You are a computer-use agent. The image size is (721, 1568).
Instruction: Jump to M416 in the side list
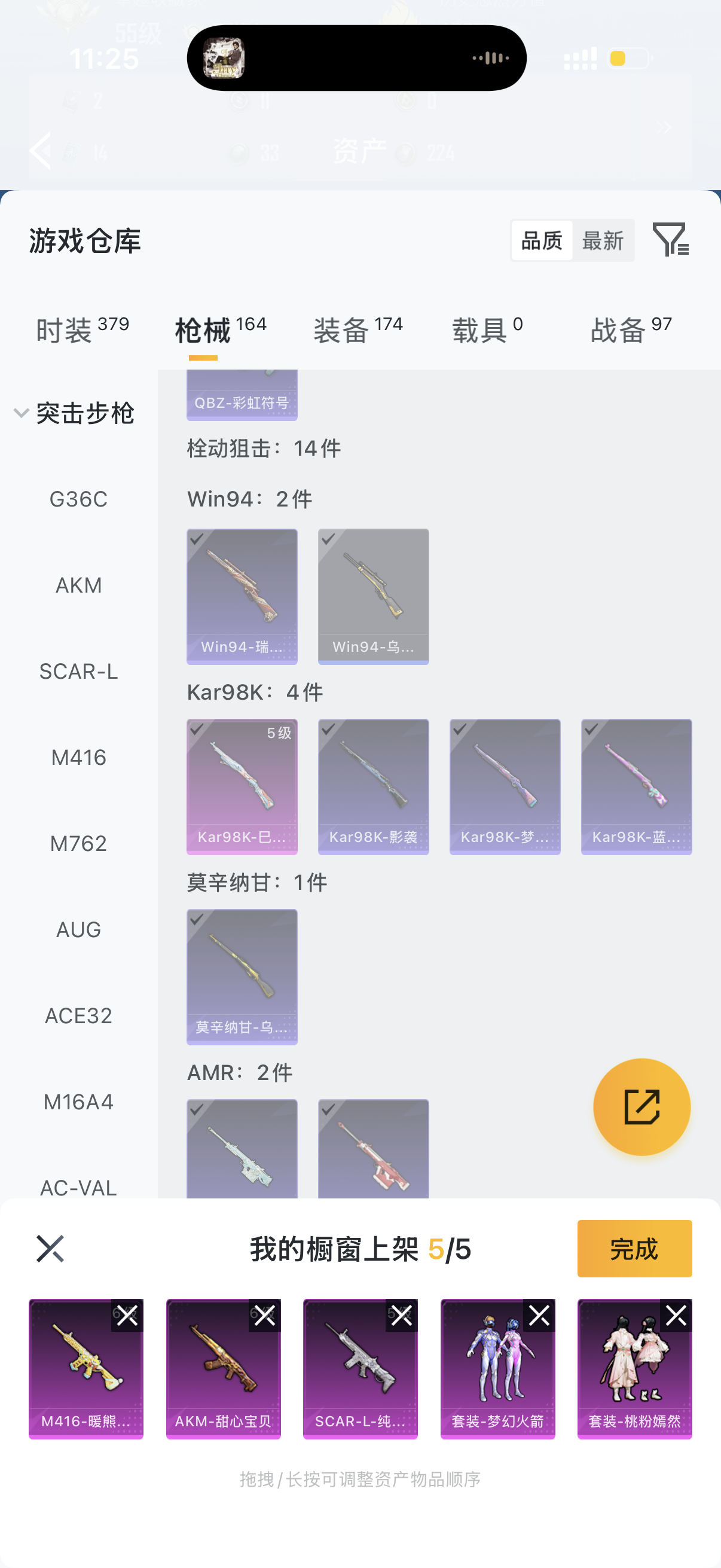(x=78, y=758)
